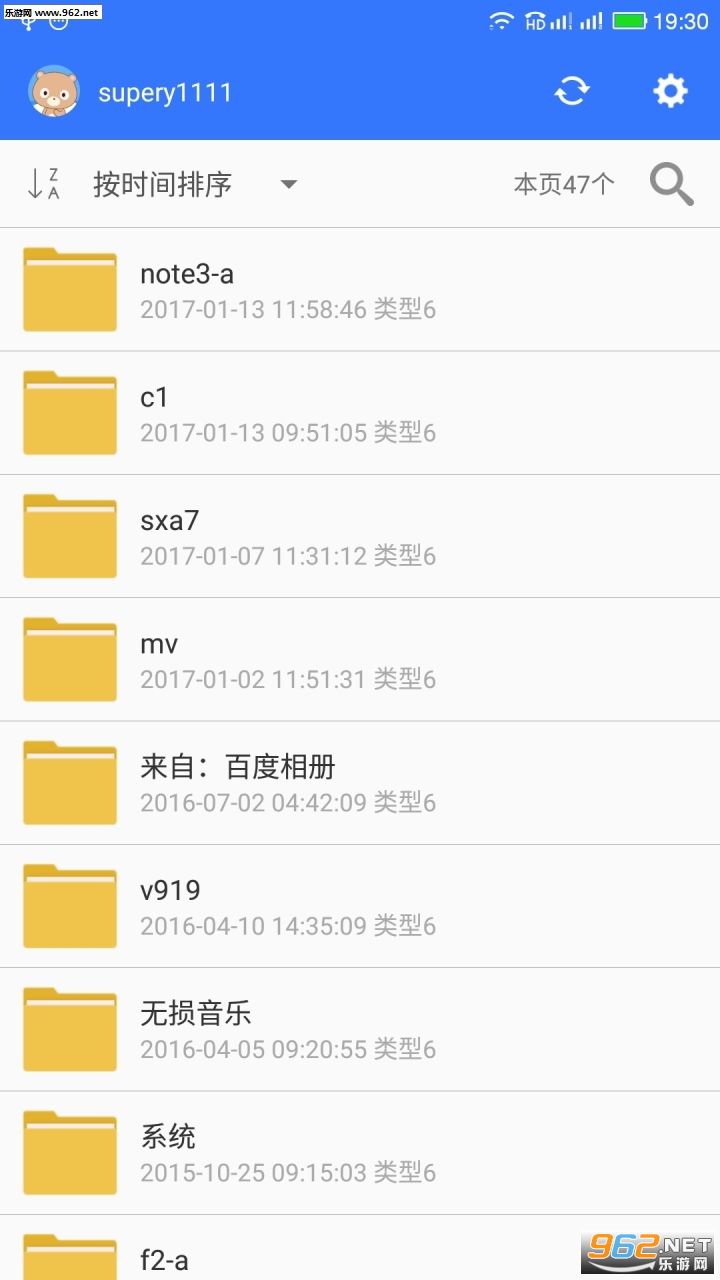Open the 来自：百度相册 folder

click(360, 783)
